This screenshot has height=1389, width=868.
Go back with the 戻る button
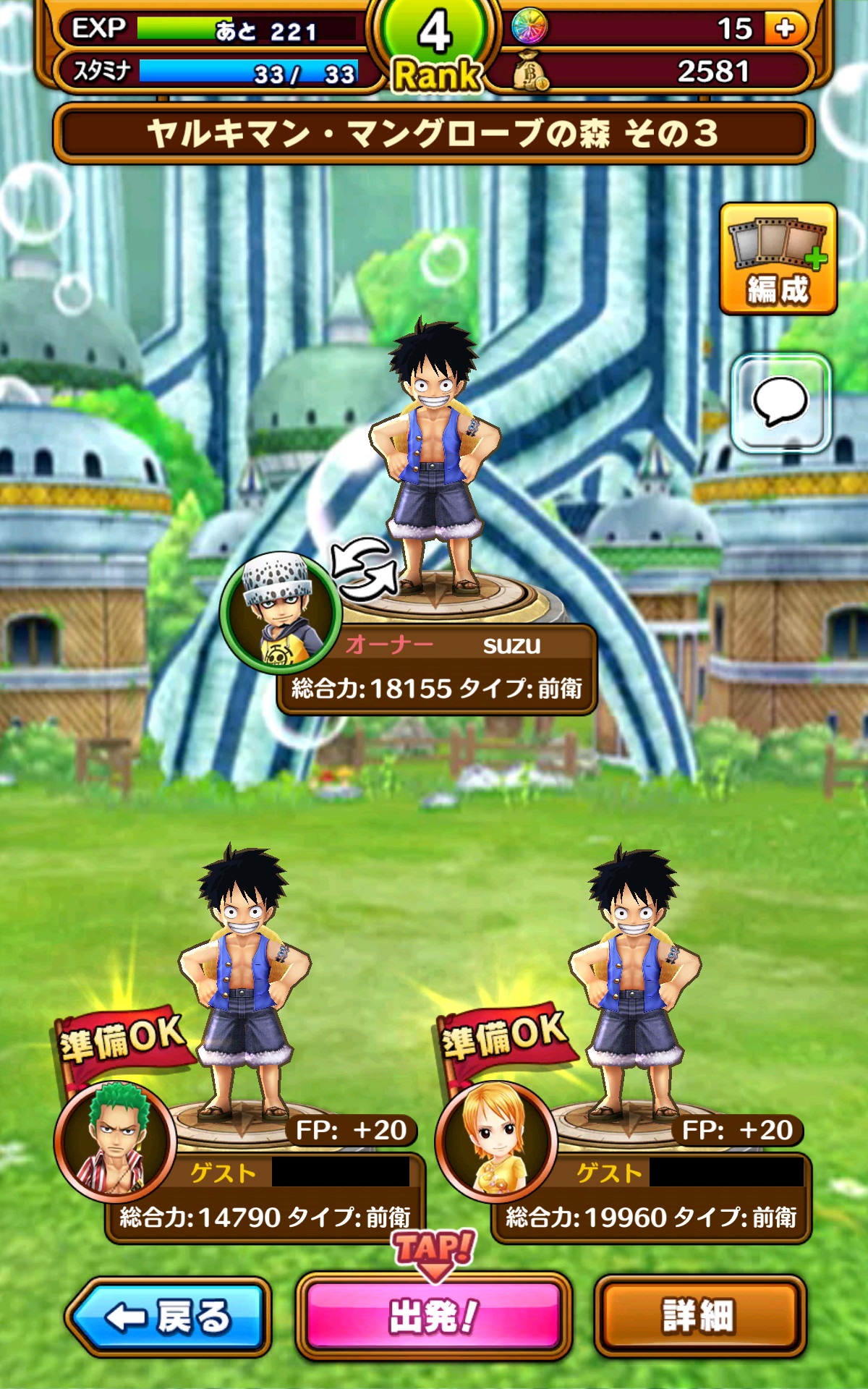169,1316
